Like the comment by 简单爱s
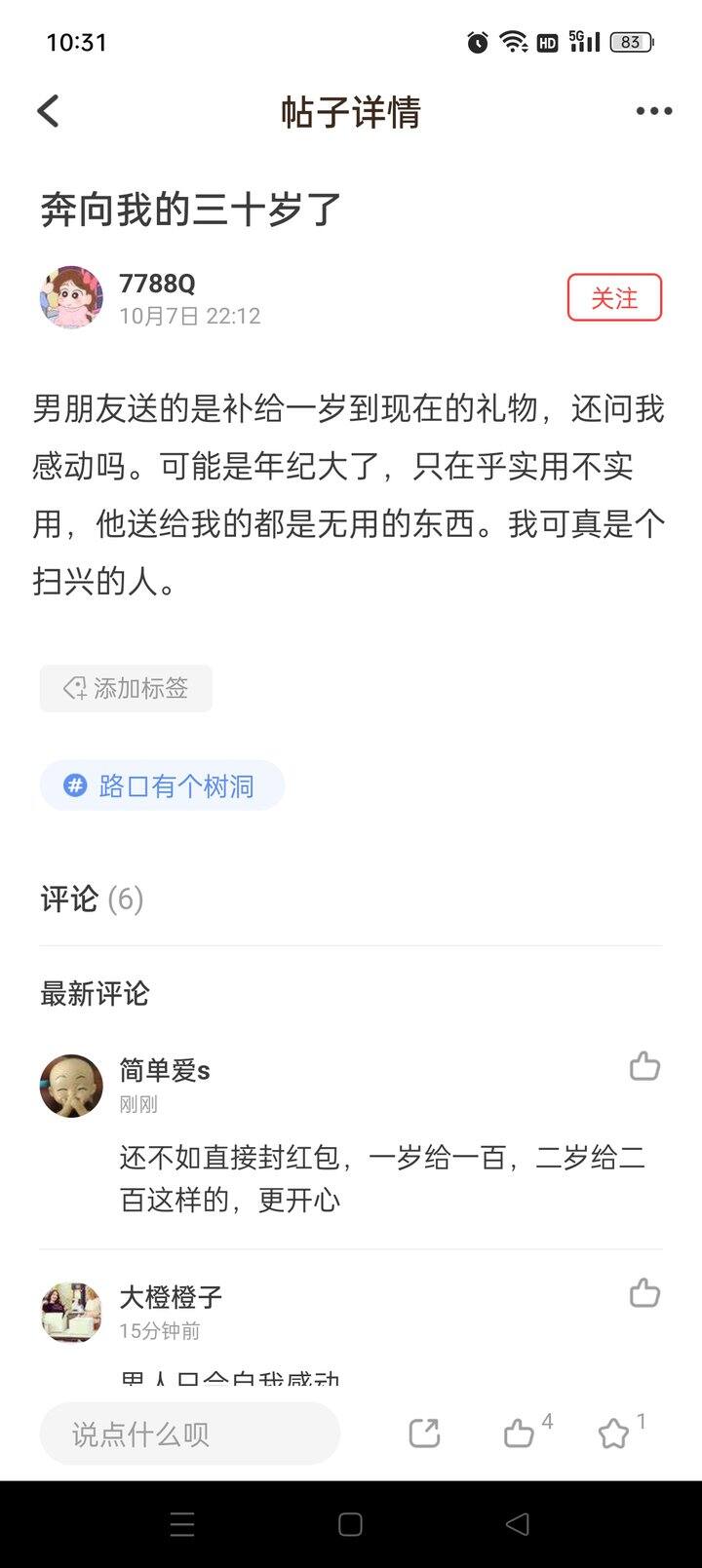 tap(644, 1067)
